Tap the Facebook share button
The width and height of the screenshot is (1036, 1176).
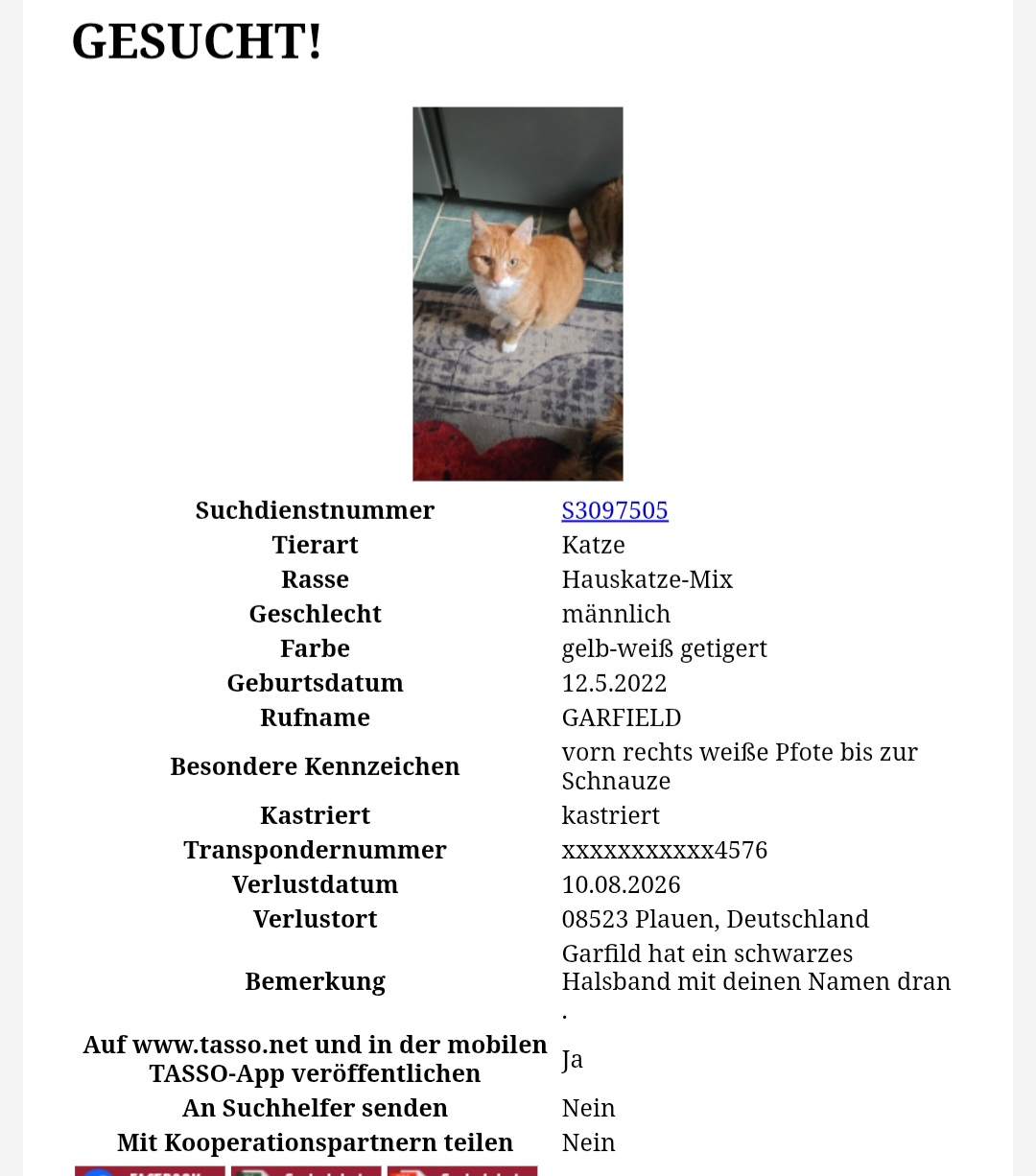coord(150,1170)
